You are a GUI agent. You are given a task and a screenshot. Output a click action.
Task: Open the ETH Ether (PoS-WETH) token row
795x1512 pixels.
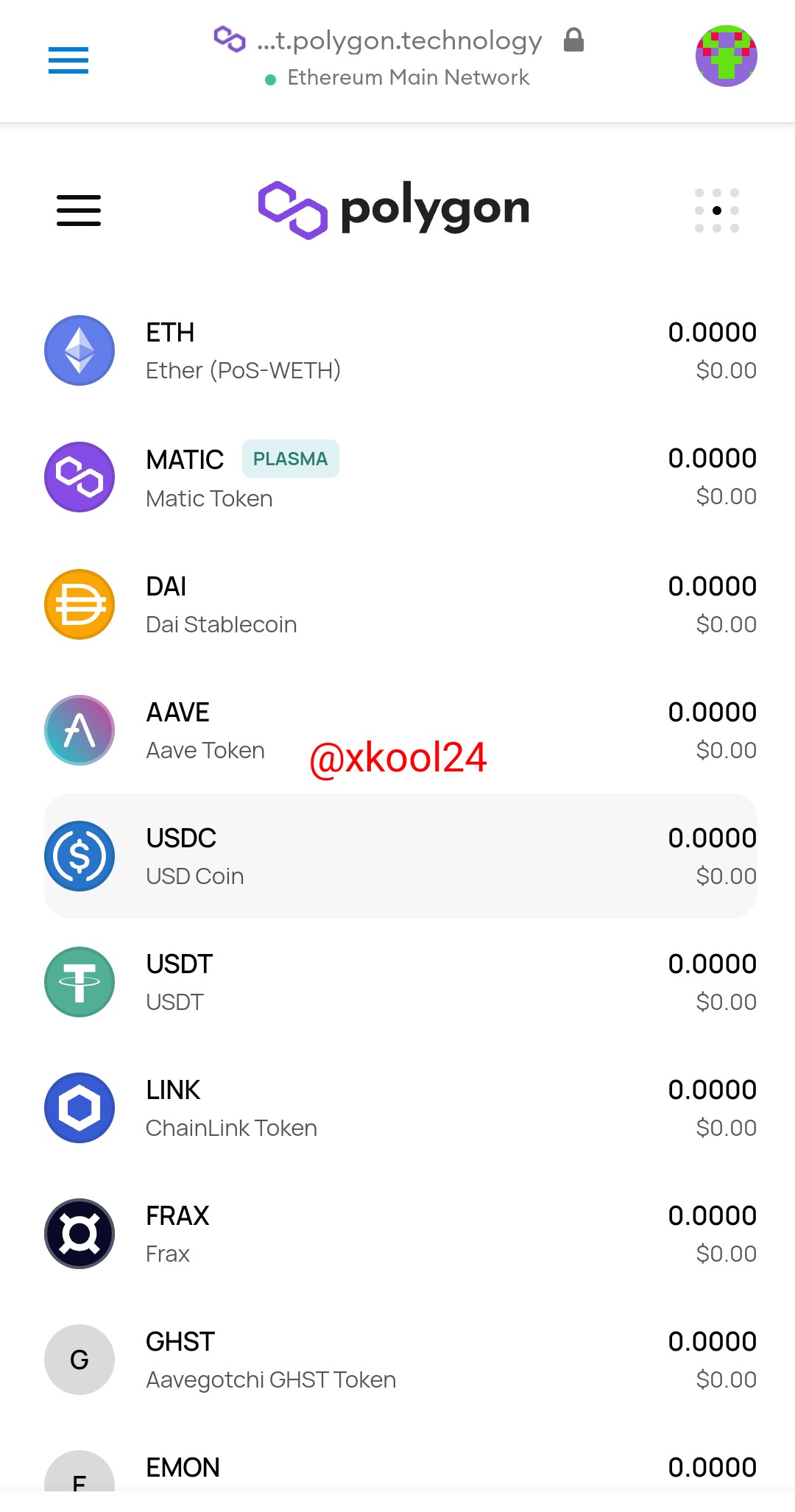point(400,351)
